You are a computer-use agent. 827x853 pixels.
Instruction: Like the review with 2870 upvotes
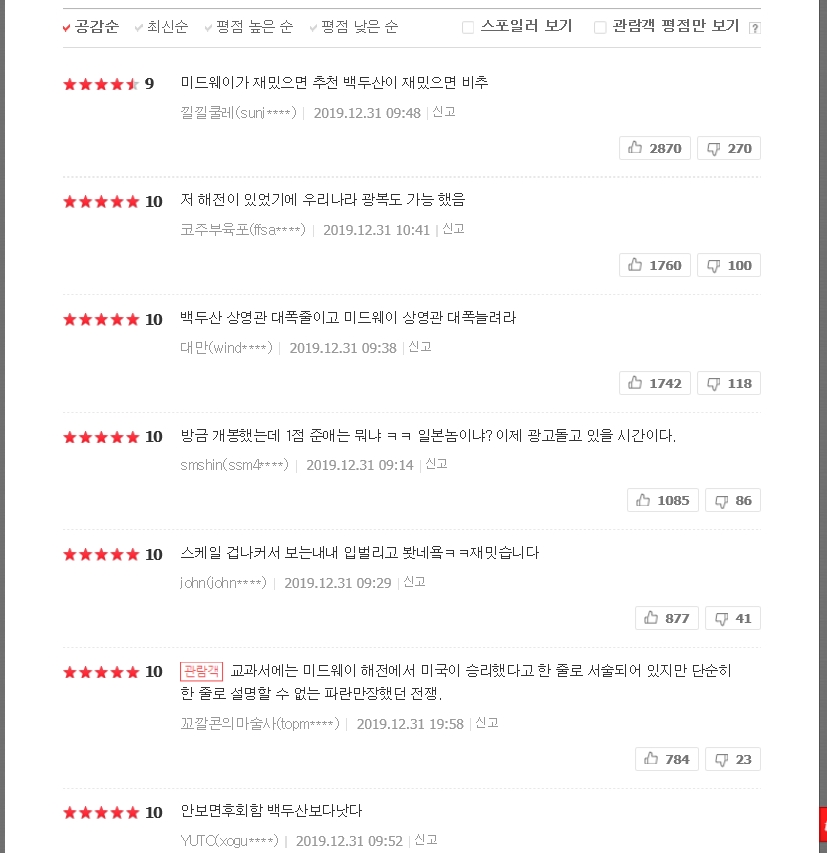tap(654, 148)
